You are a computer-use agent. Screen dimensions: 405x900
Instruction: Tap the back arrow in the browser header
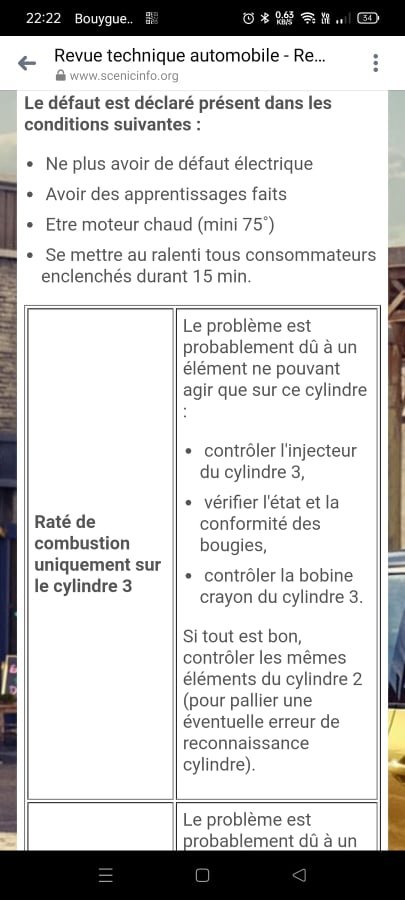pyautogui.click(x=27, y=63)
